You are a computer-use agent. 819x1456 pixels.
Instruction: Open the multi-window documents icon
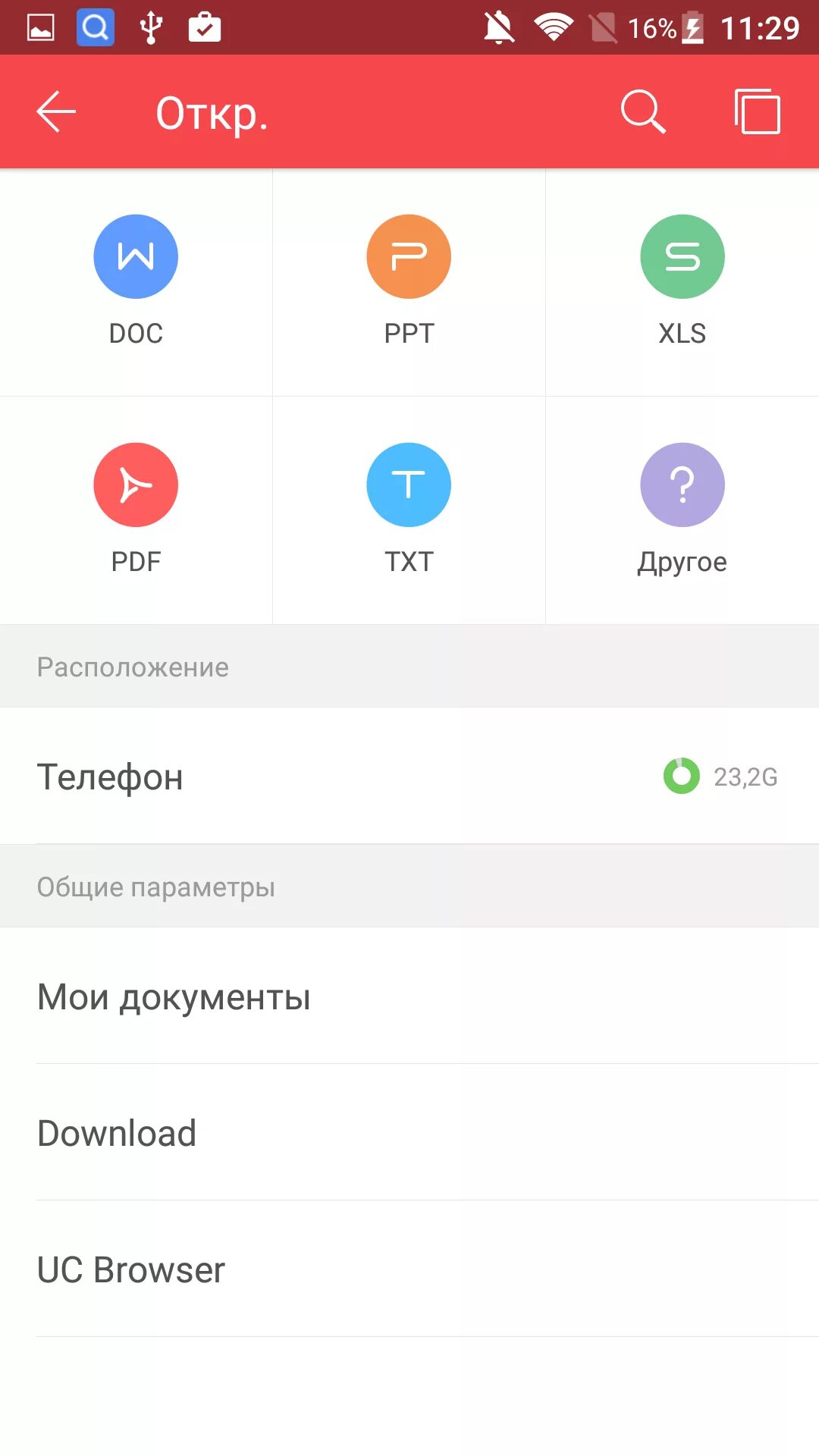(x=757, y=112)
